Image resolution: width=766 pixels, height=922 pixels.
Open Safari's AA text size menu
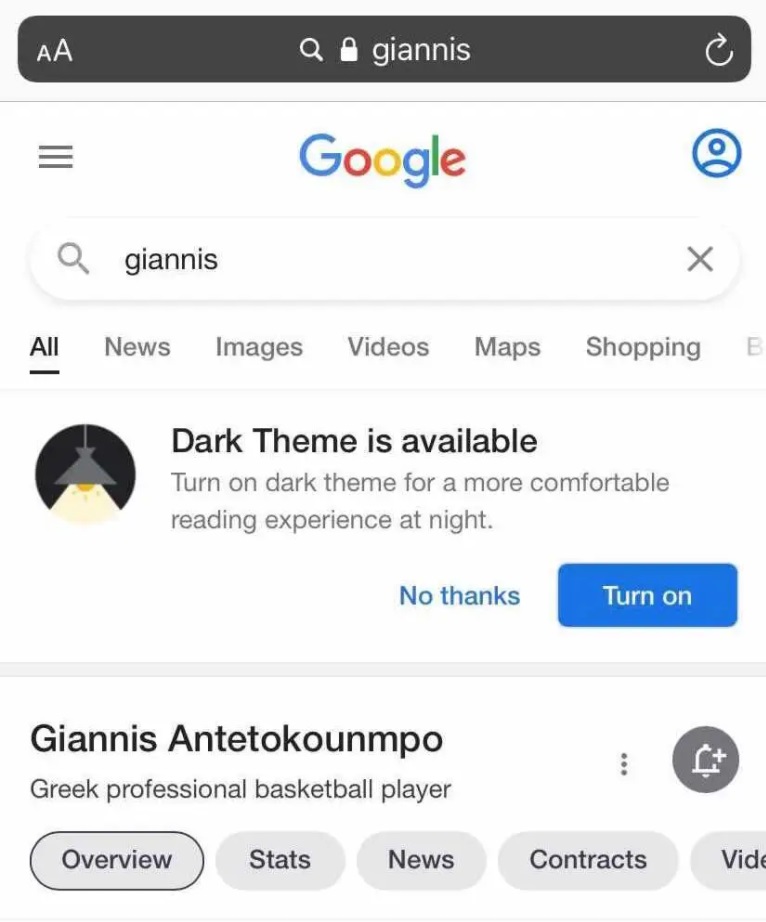pyautogui.click(x=55, y=50)
